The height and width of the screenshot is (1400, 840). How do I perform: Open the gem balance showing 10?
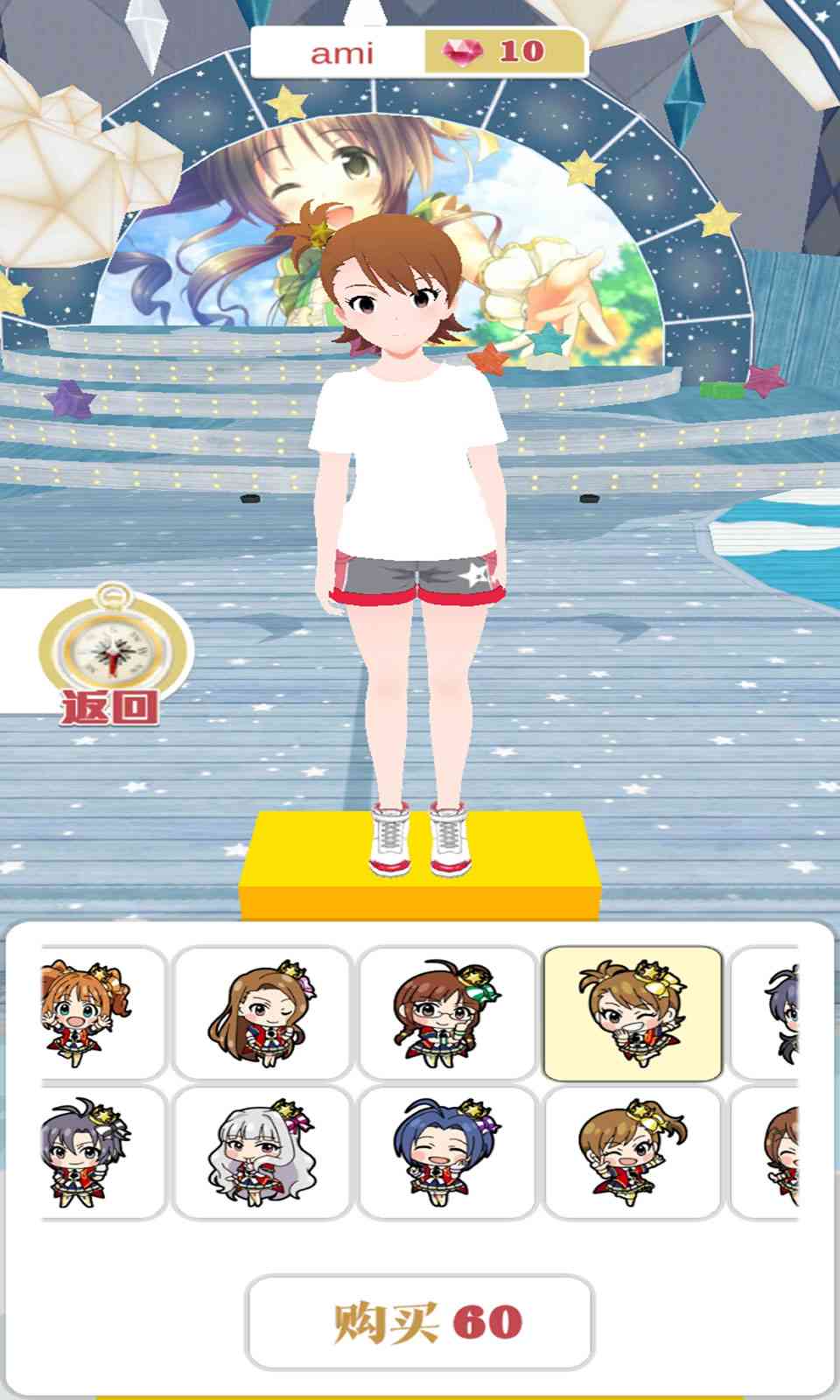click(504, 52)
